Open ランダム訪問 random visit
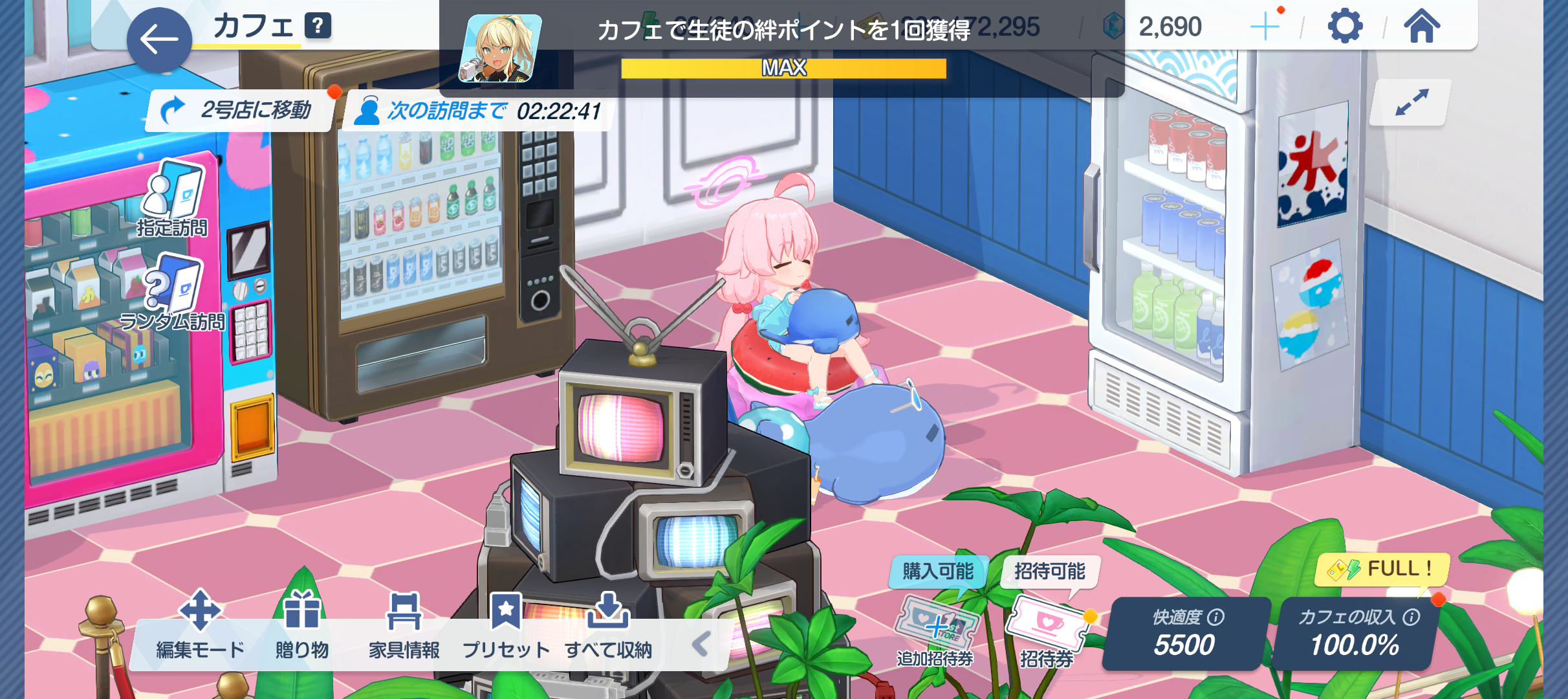Image resolution: width=1568 pixels, height=699 pixels. tap(173, 293)
